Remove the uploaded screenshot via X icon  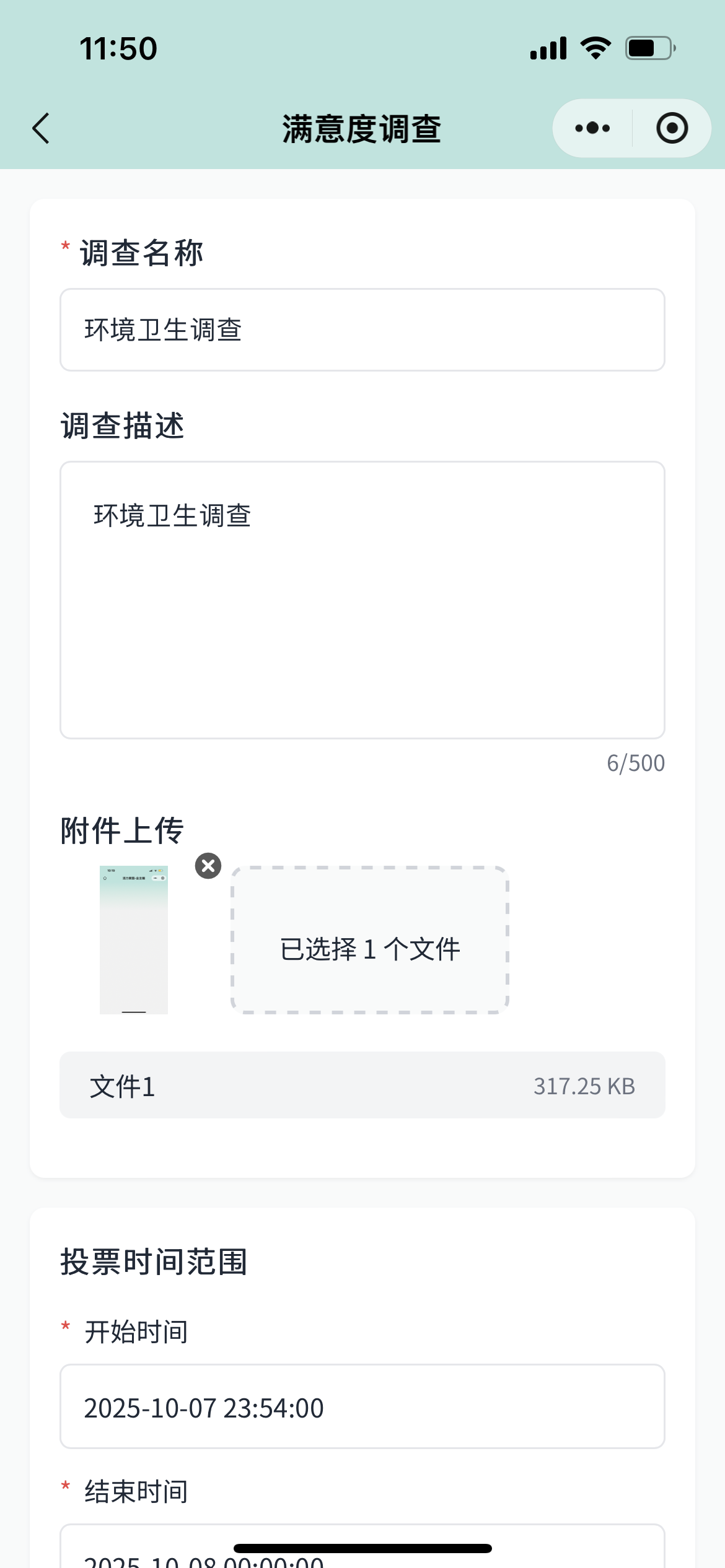208,865
